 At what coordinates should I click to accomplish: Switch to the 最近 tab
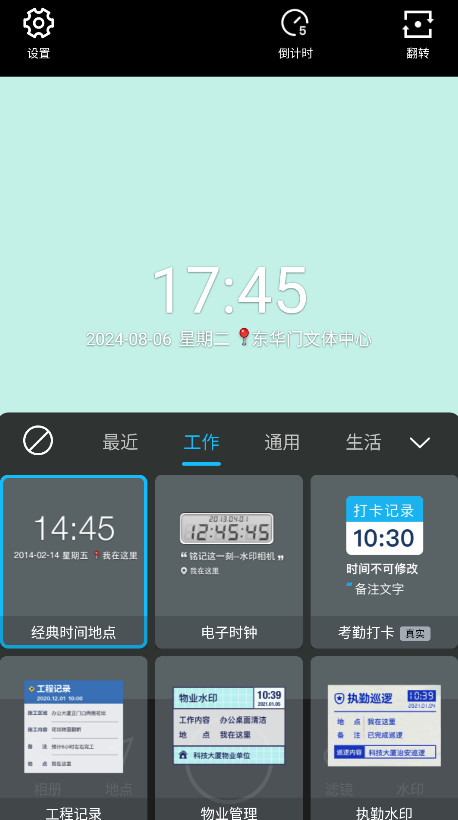click(x=120, y=442)
